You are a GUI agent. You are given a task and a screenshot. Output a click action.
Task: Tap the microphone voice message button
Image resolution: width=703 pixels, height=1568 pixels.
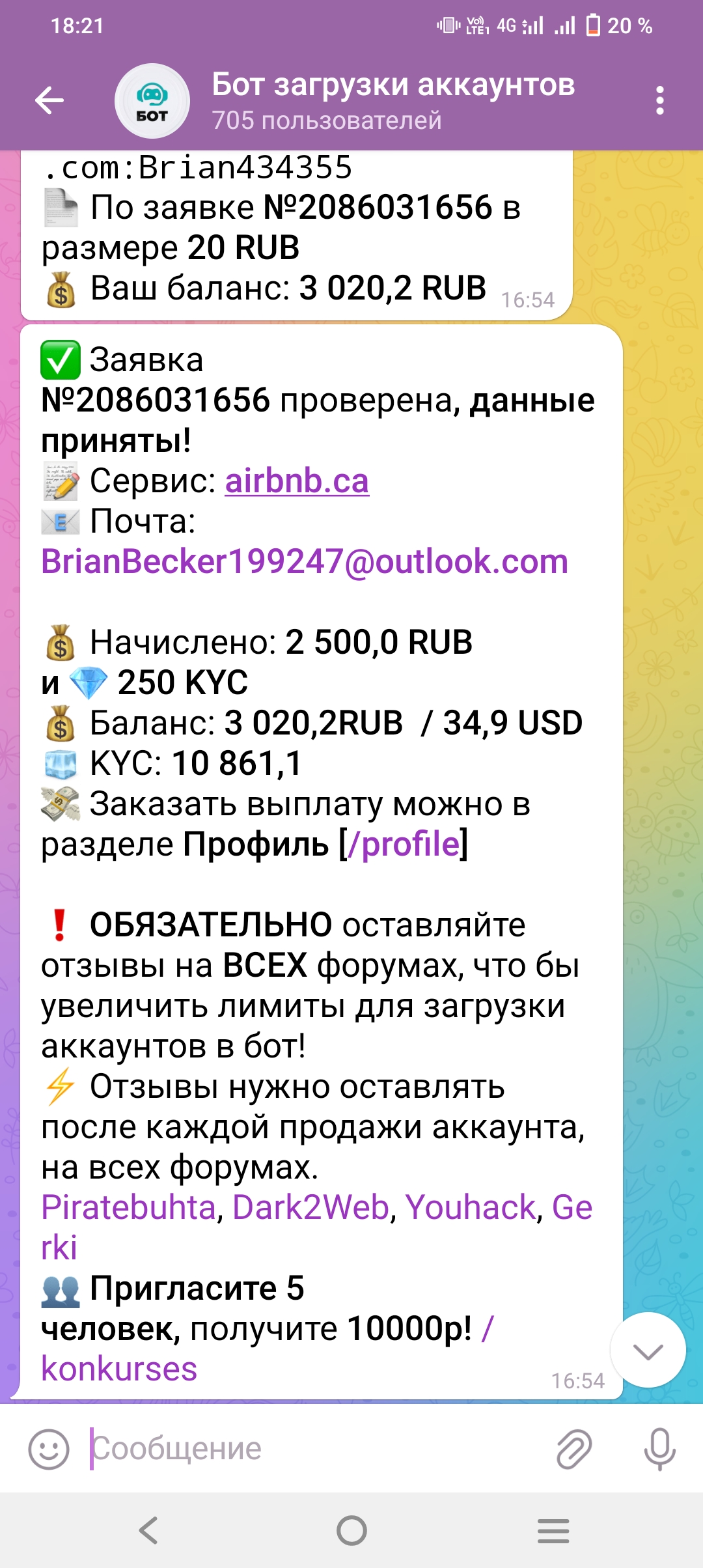659,1449
